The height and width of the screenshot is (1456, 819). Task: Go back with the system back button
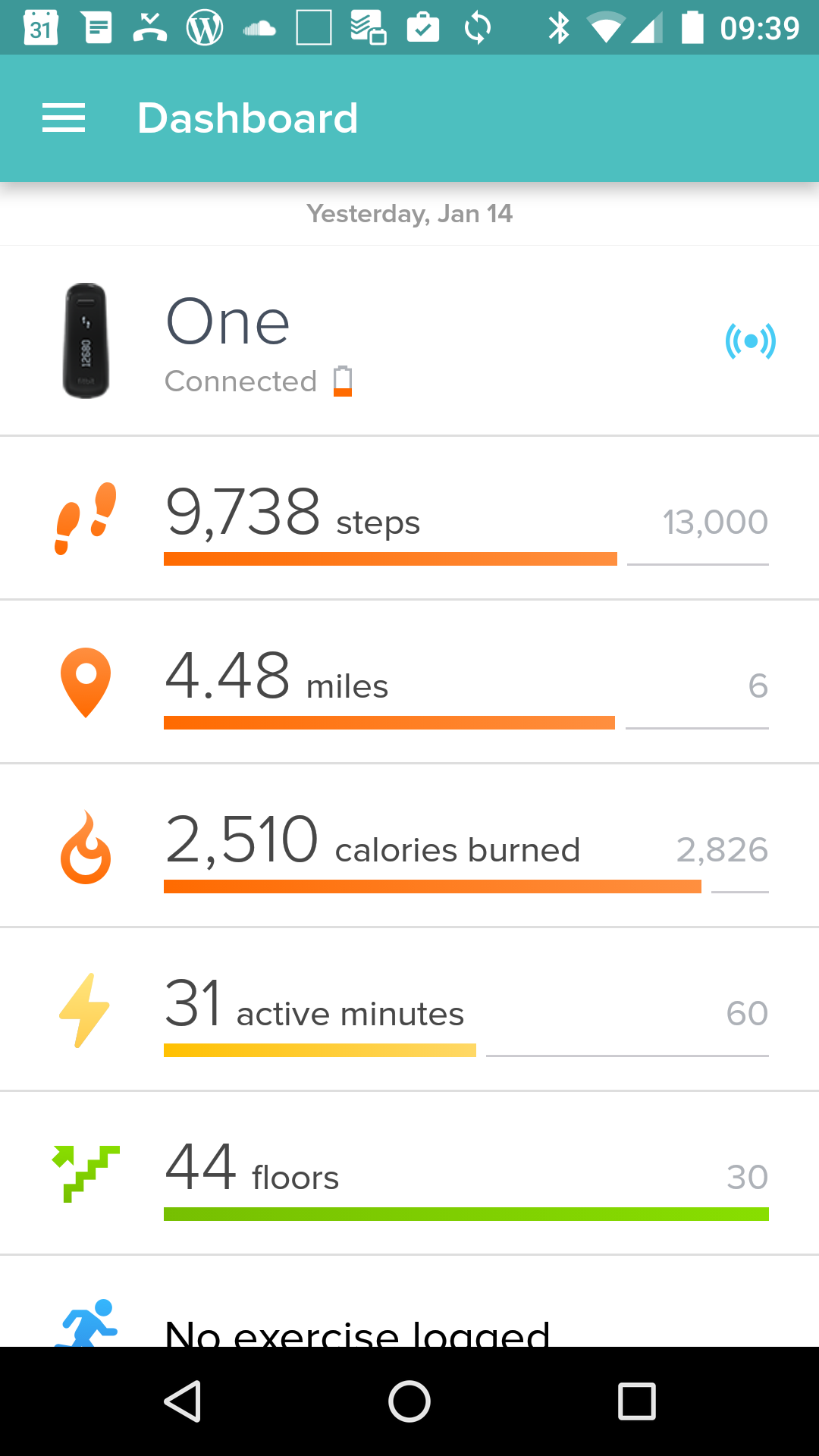pyautogui.click(x=182, y=1401)
